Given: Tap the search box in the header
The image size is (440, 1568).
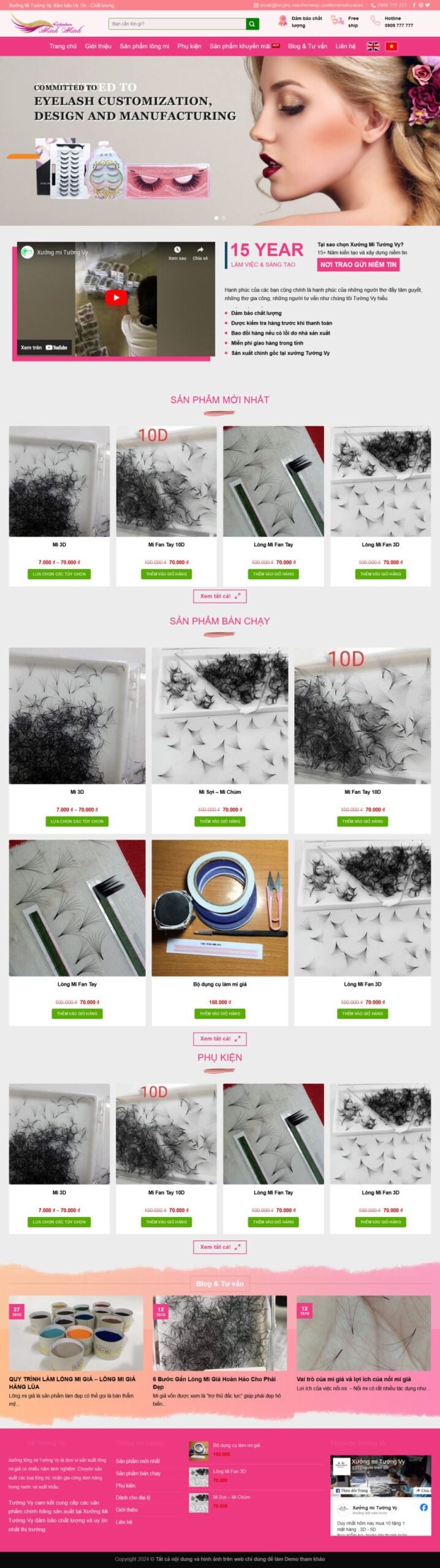Looking at the screenshot, I should click(x=176, y=24).
